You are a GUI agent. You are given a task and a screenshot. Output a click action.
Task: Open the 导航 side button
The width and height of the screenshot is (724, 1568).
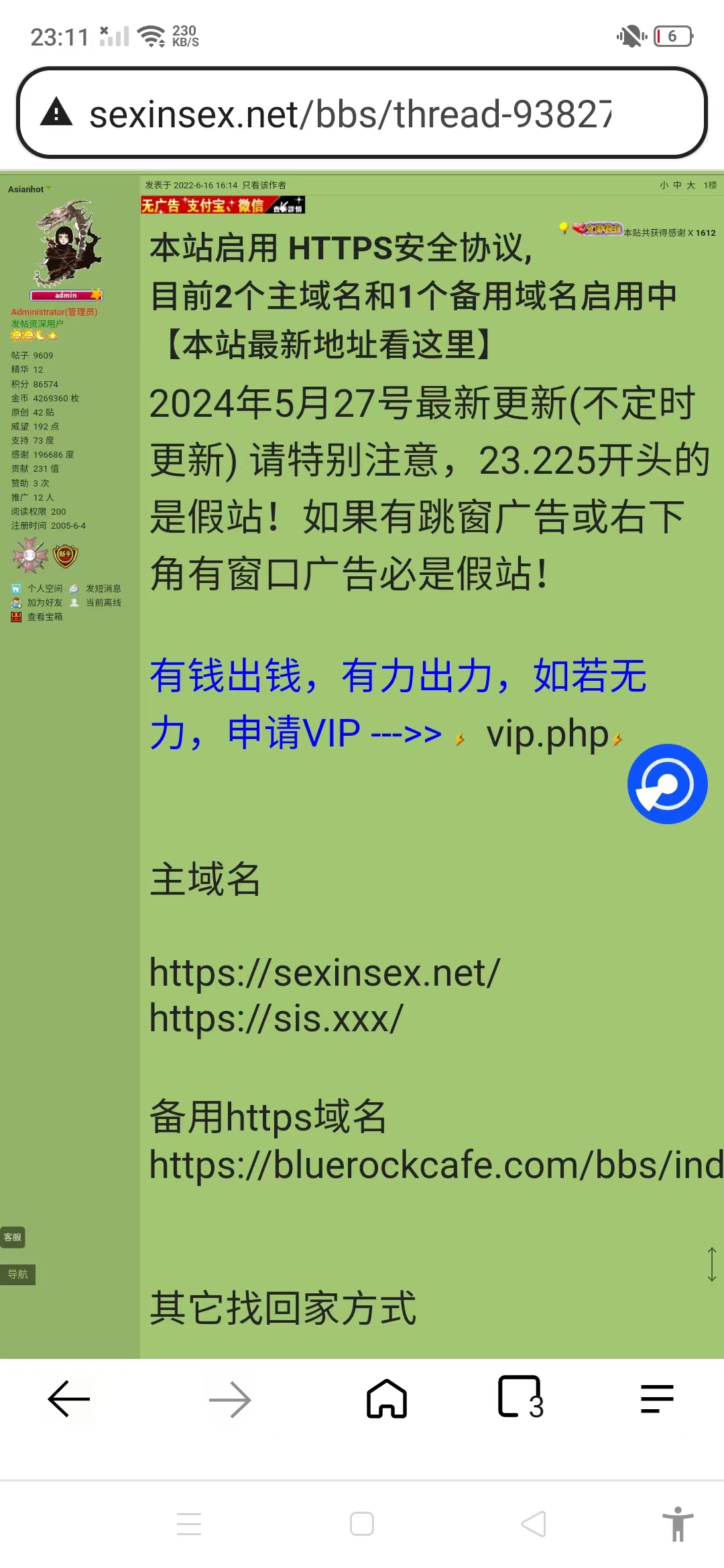(18, 1274)
